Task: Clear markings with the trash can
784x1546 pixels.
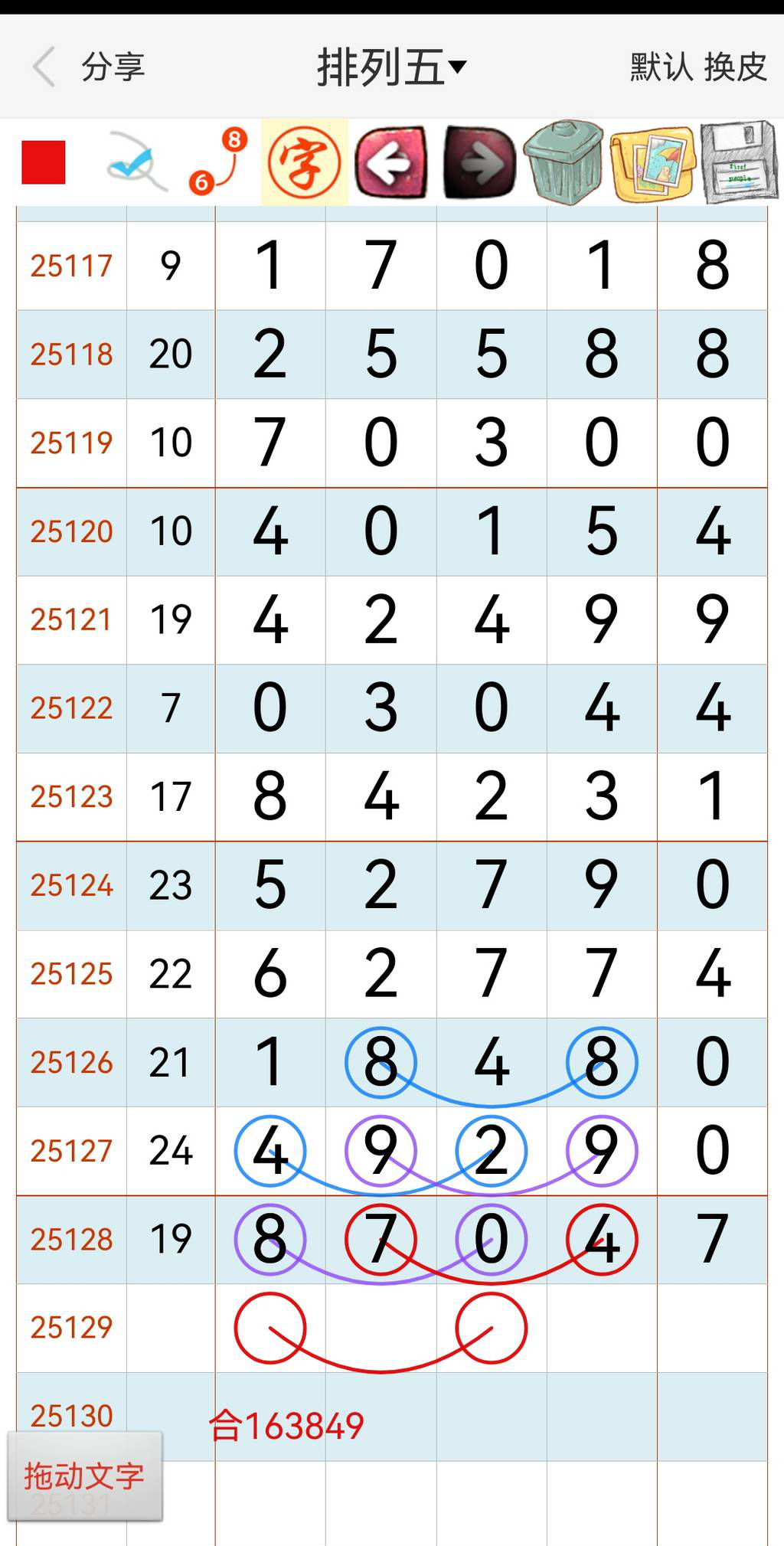Action: click(565, 162)
